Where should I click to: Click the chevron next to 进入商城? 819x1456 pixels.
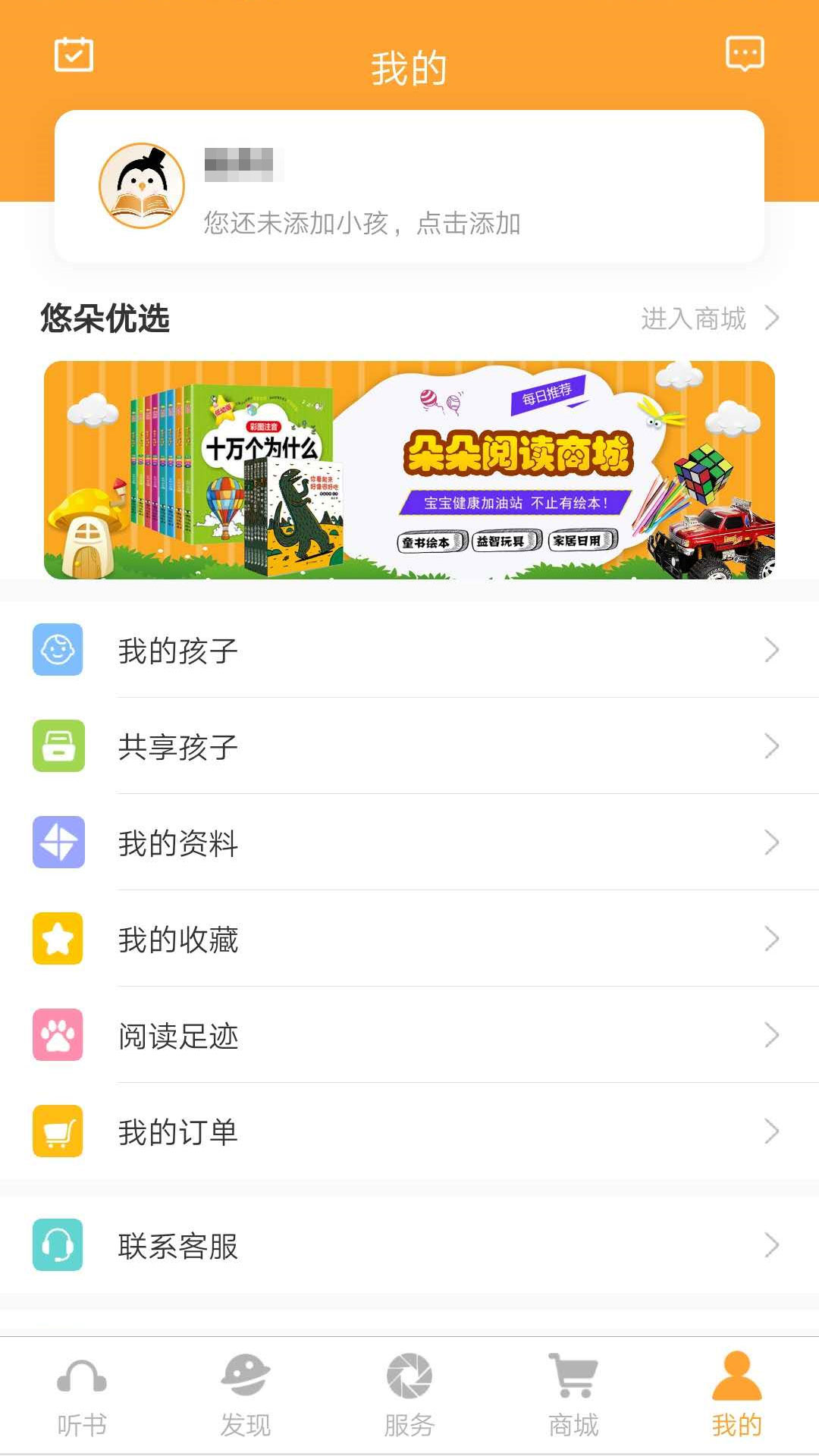(772, 318)
